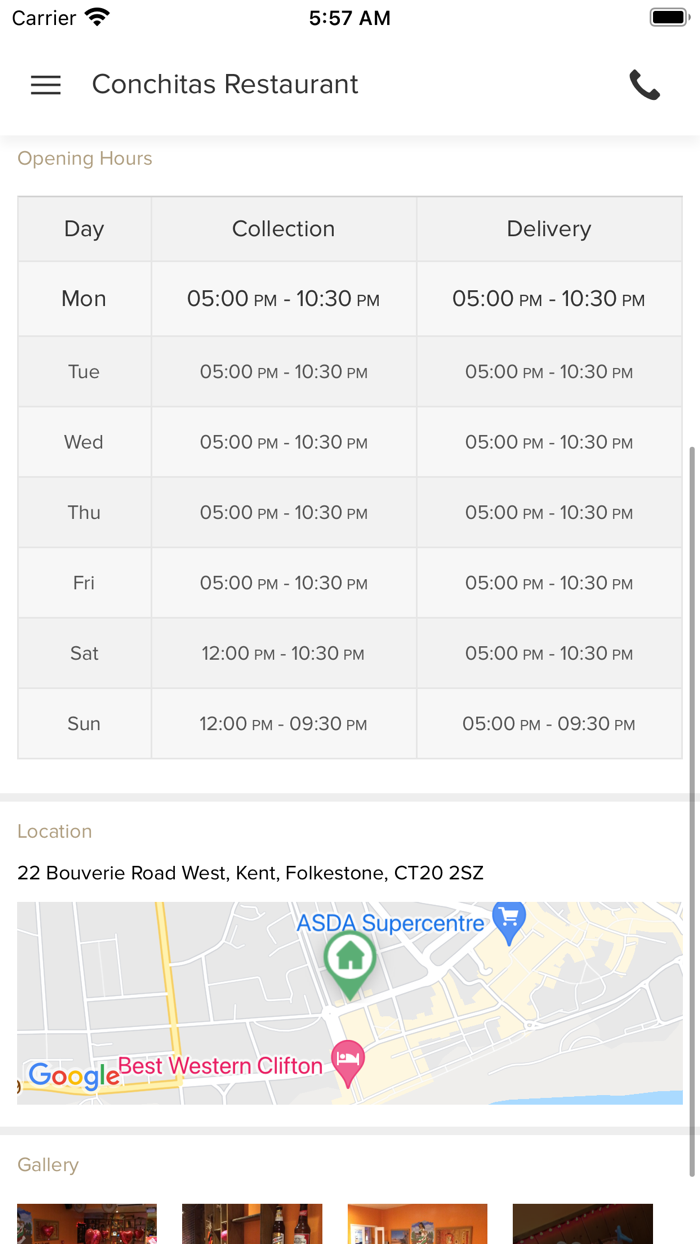Image resolution: width=700 pixels, height=1244 pixels.
Task: Open the first gallery photo
Action: pos(87,1224)
